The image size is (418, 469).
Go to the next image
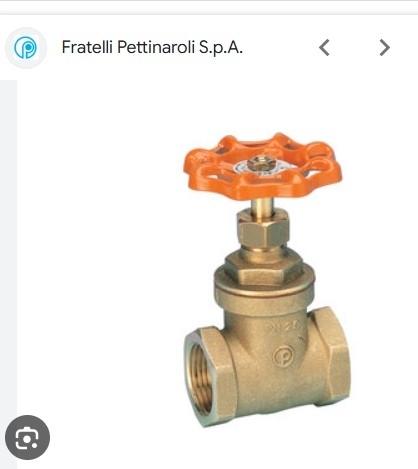(385, 48)
